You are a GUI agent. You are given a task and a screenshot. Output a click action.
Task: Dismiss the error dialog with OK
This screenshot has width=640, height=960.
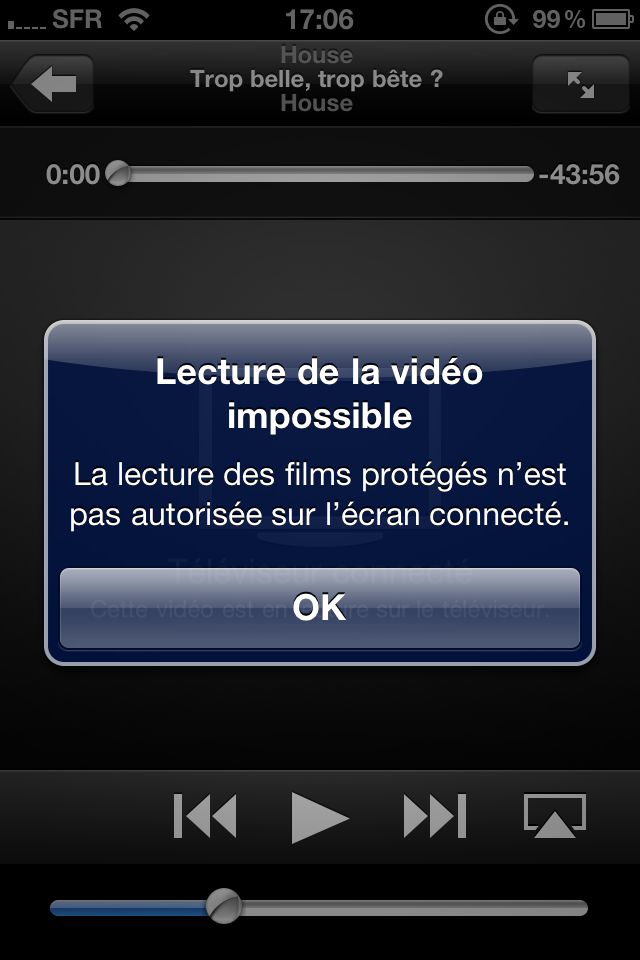click(320, 607)
